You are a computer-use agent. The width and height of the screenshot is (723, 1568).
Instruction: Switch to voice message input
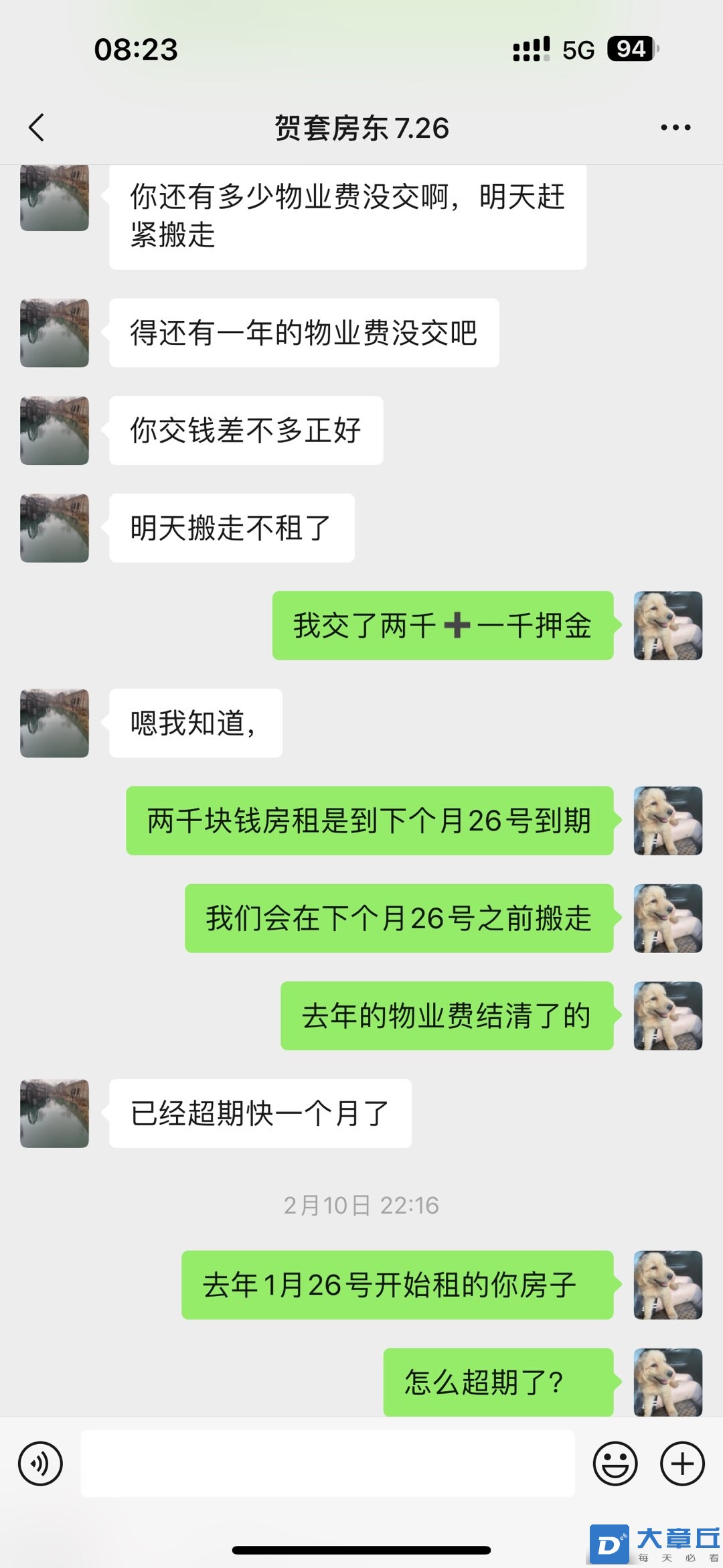coord(40,1464)
